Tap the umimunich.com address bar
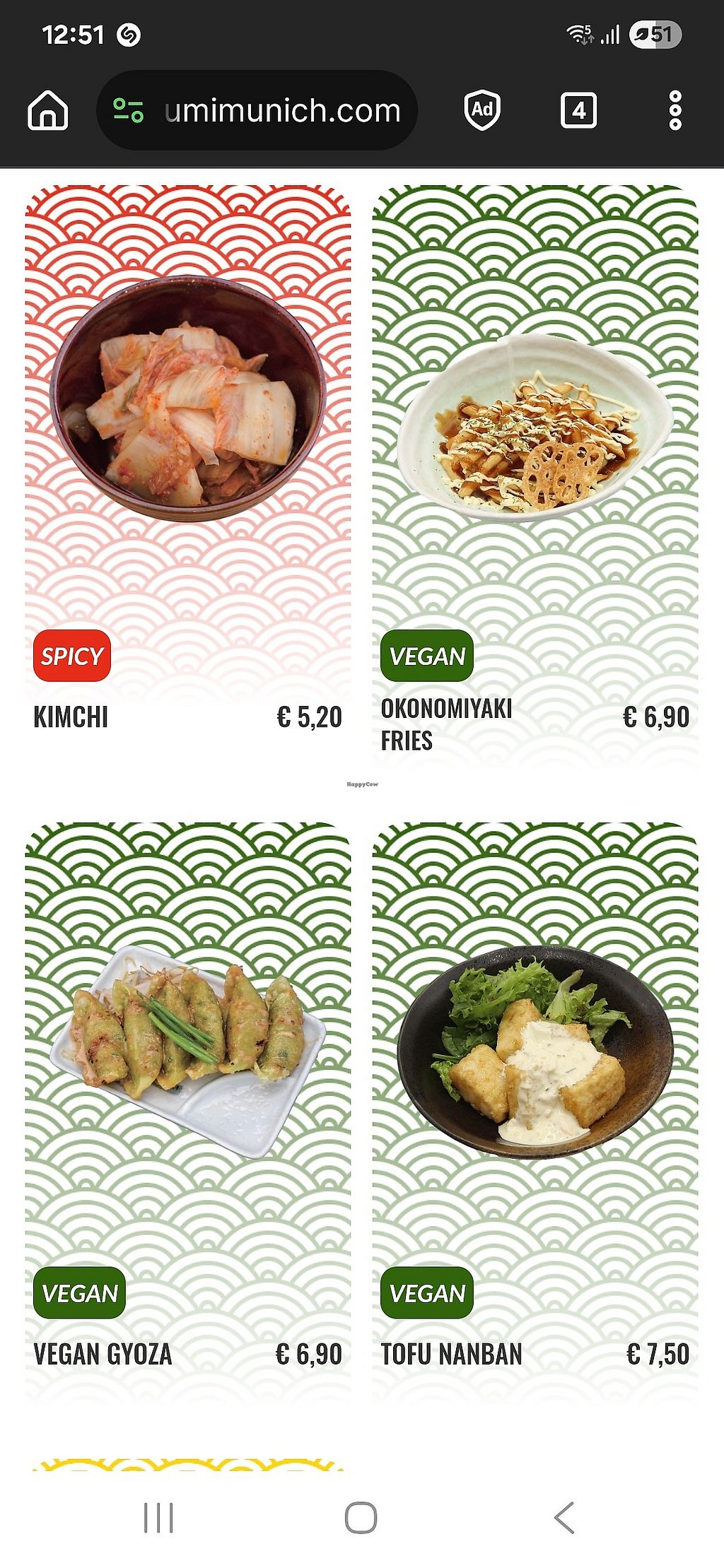Screen dimensions: 724x1568 [283, 111]
